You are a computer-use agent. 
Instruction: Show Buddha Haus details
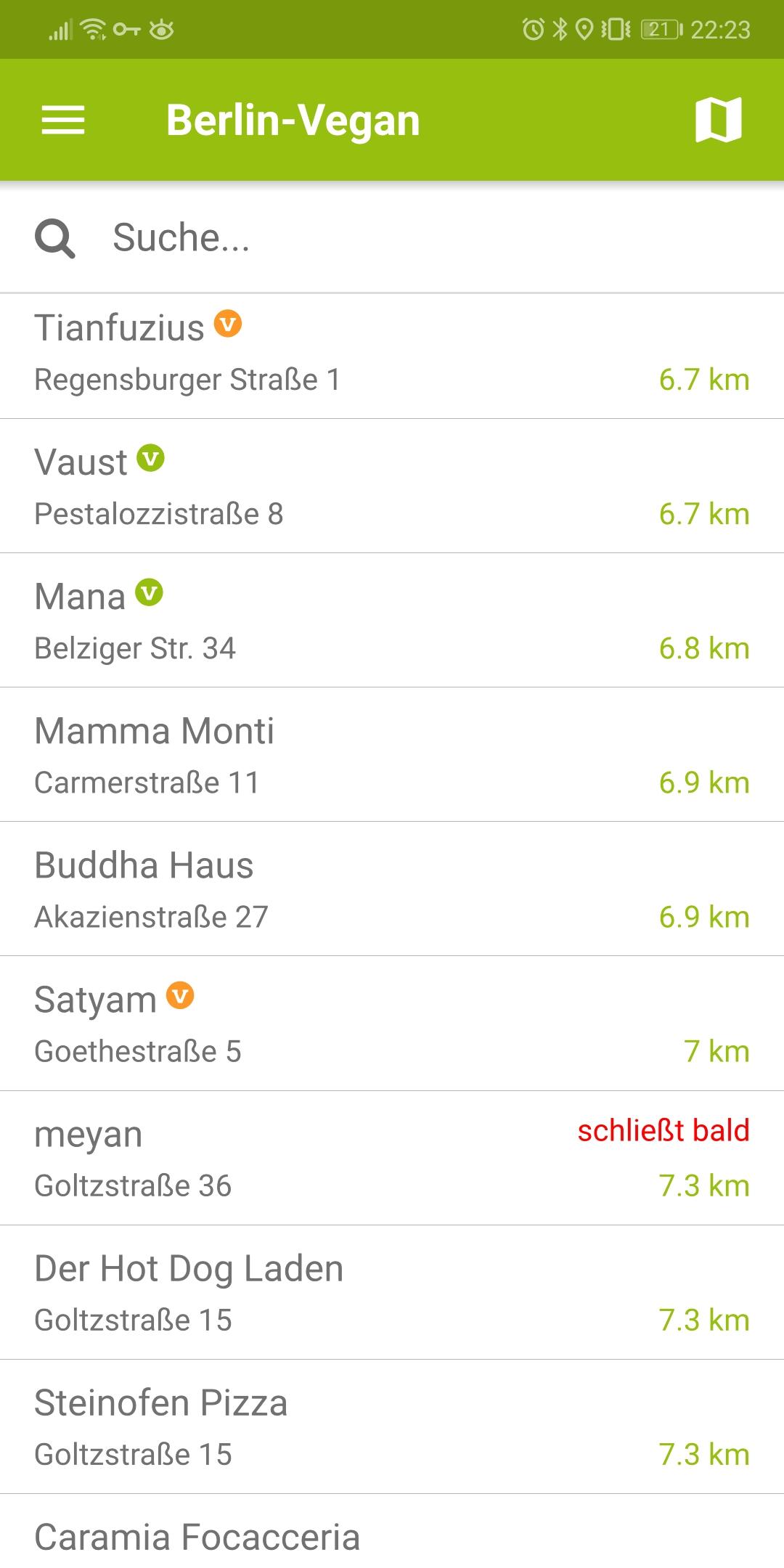(x=392, y=890)
